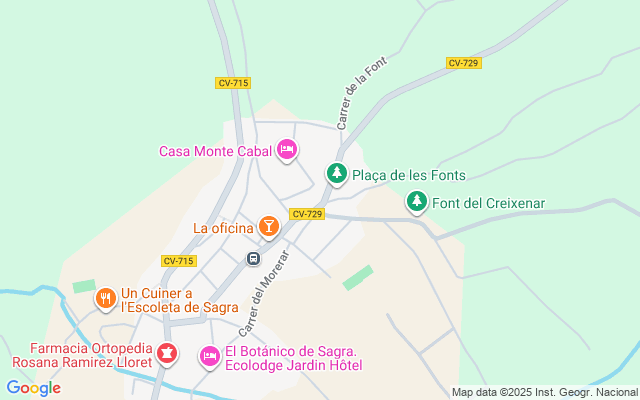
Task: Tap El Botánico de Sagra hotel marker
Action: (x=209, y=356)
